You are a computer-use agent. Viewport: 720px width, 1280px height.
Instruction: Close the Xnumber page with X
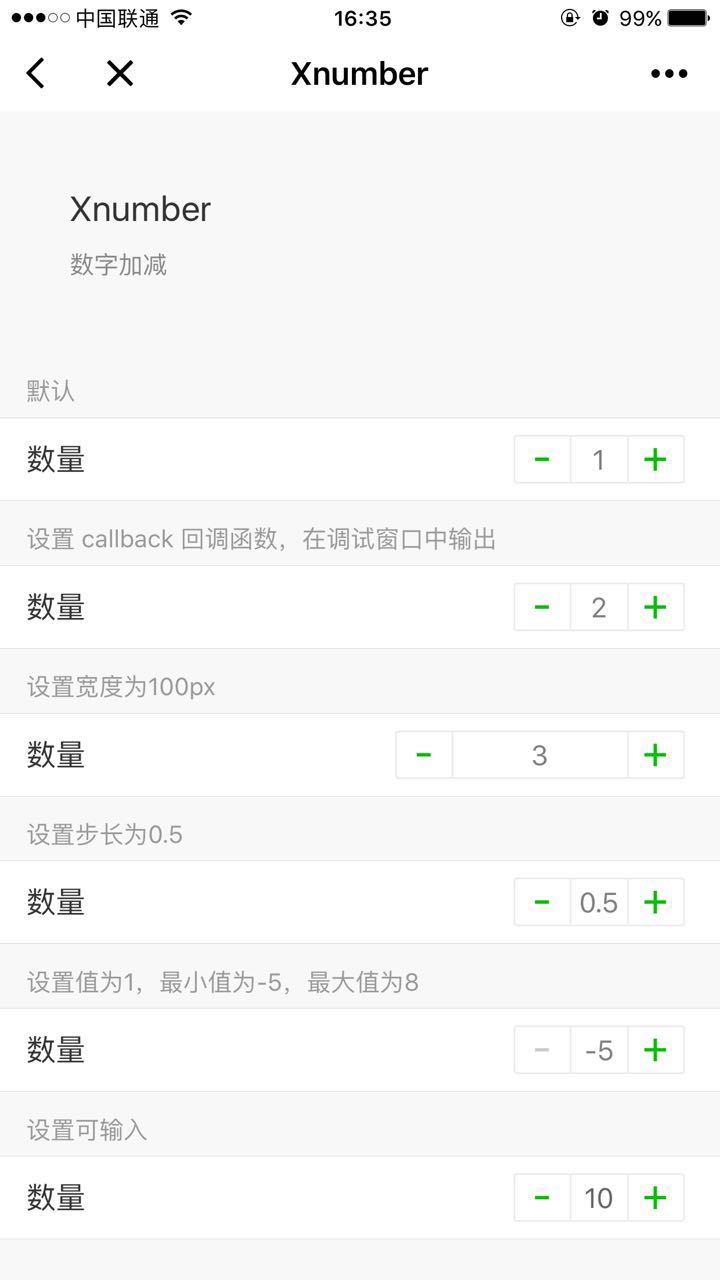[120, 73]
